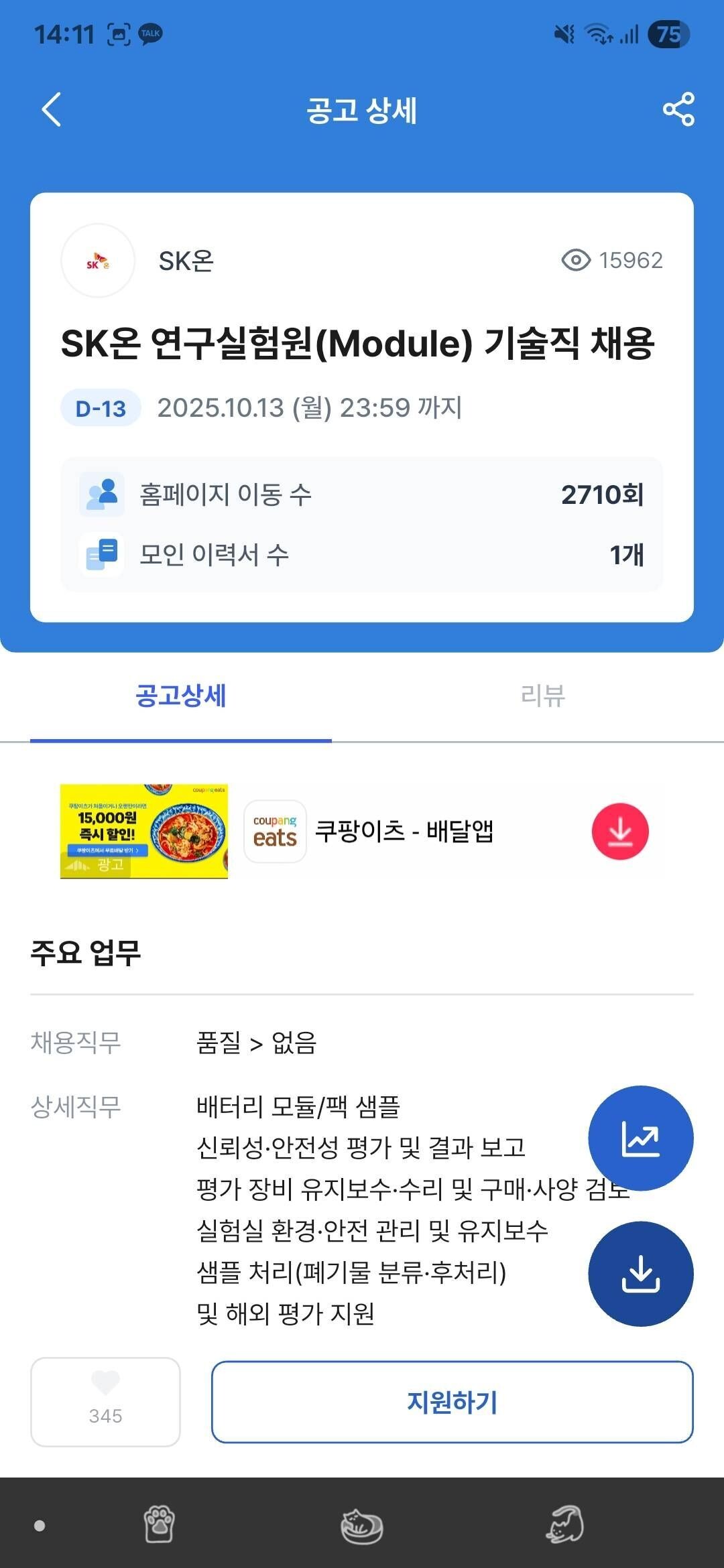
Task: Click the homepage visits person icon
Action: [x=102, y=495]
